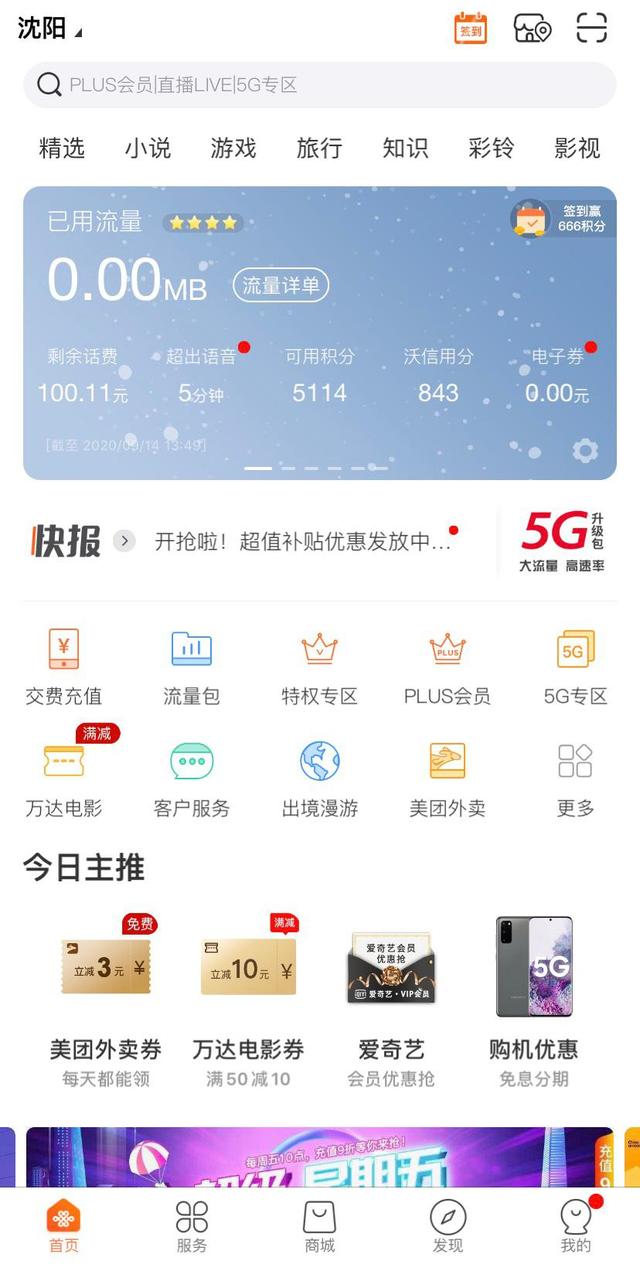
Task: Tap the 签到 check-in calendar icon
Action: 471,28
